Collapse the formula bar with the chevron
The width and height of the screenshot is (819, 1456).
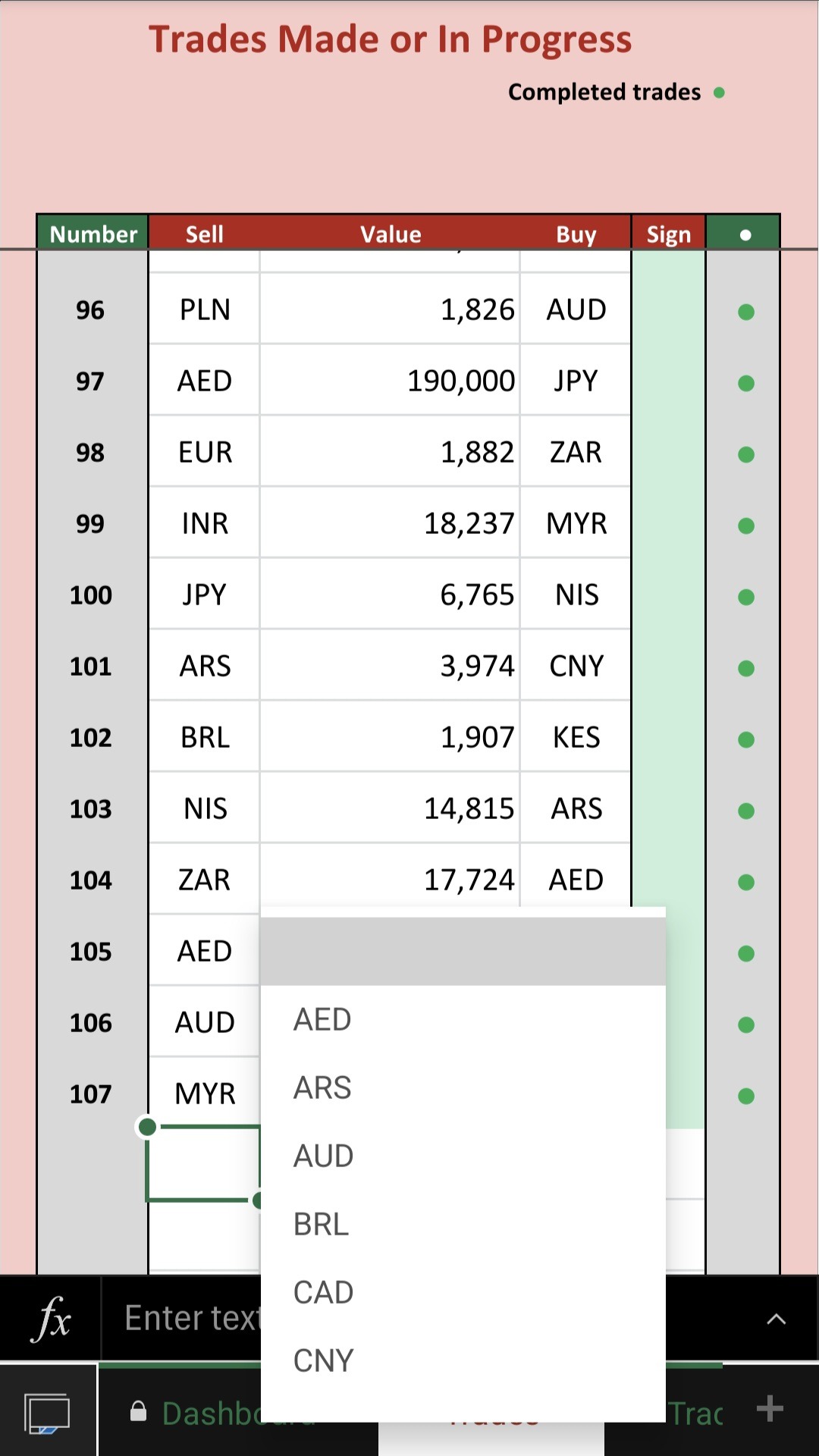(x=775, y=1317)
